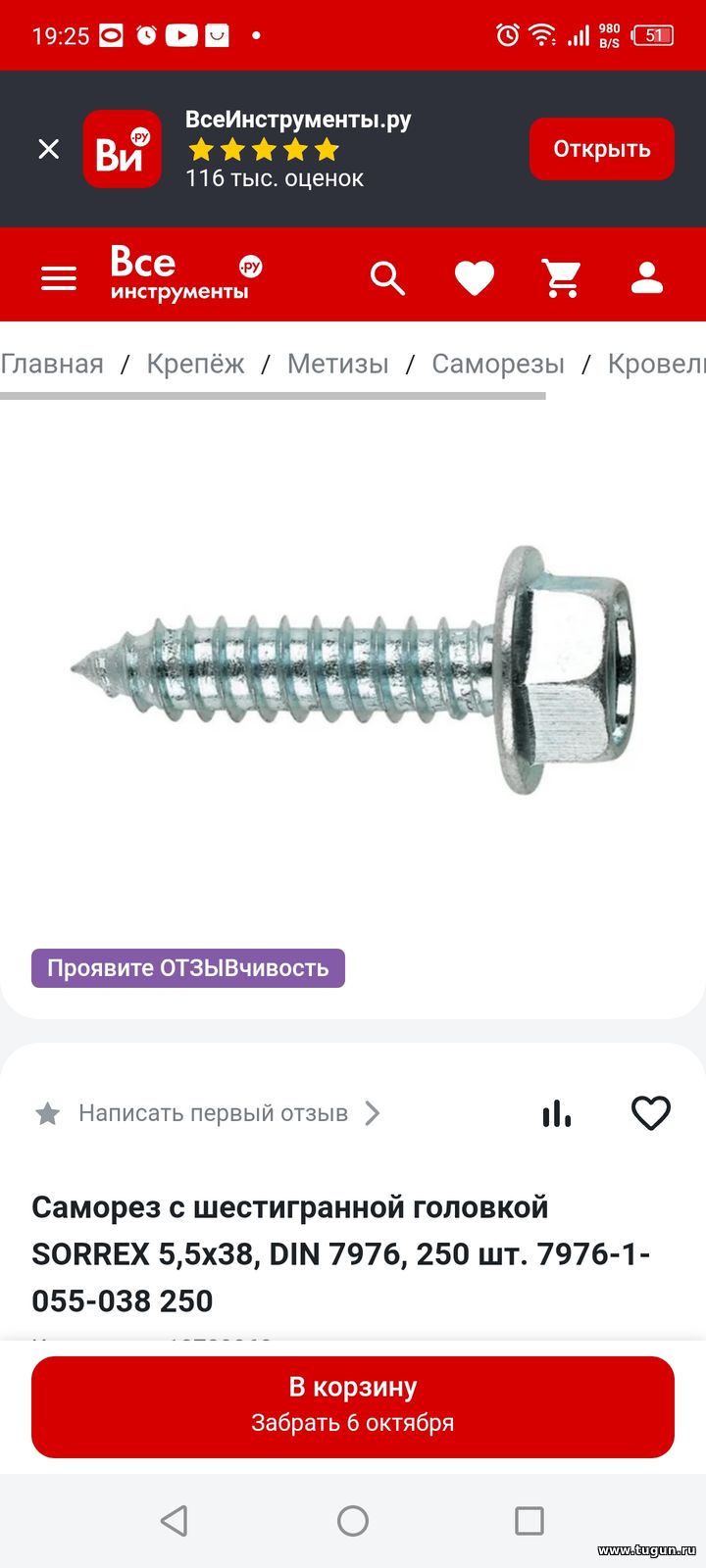
Task: Open recent apps from the navigation bar
Action: pyautogui.click(x=529, y=1521)
